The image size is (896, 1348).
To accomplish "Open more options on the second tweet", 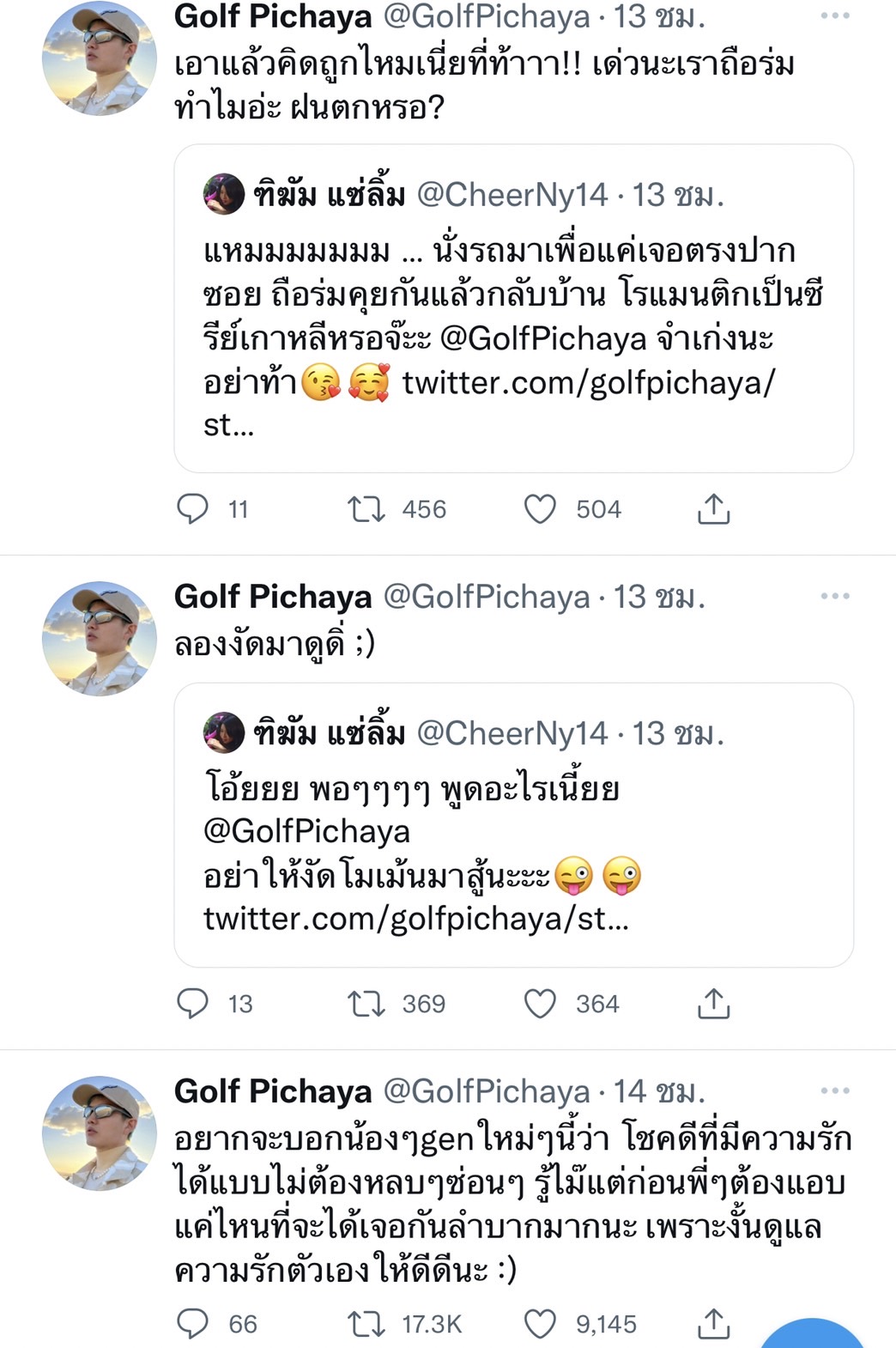I will tap(834, 594).
